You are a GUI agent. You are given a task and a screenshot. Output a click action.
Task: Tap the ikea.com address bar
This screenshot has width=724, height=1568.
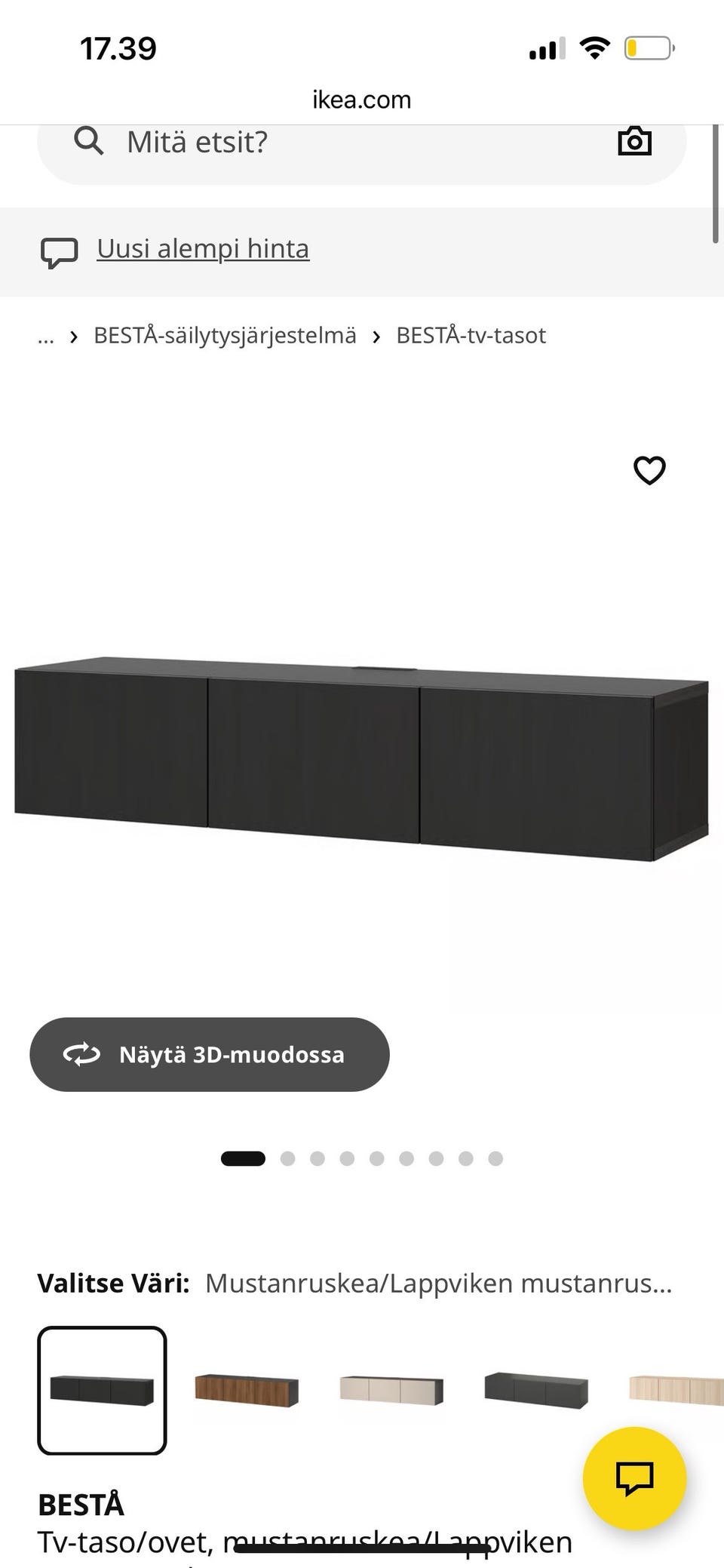tap(361, 100)
